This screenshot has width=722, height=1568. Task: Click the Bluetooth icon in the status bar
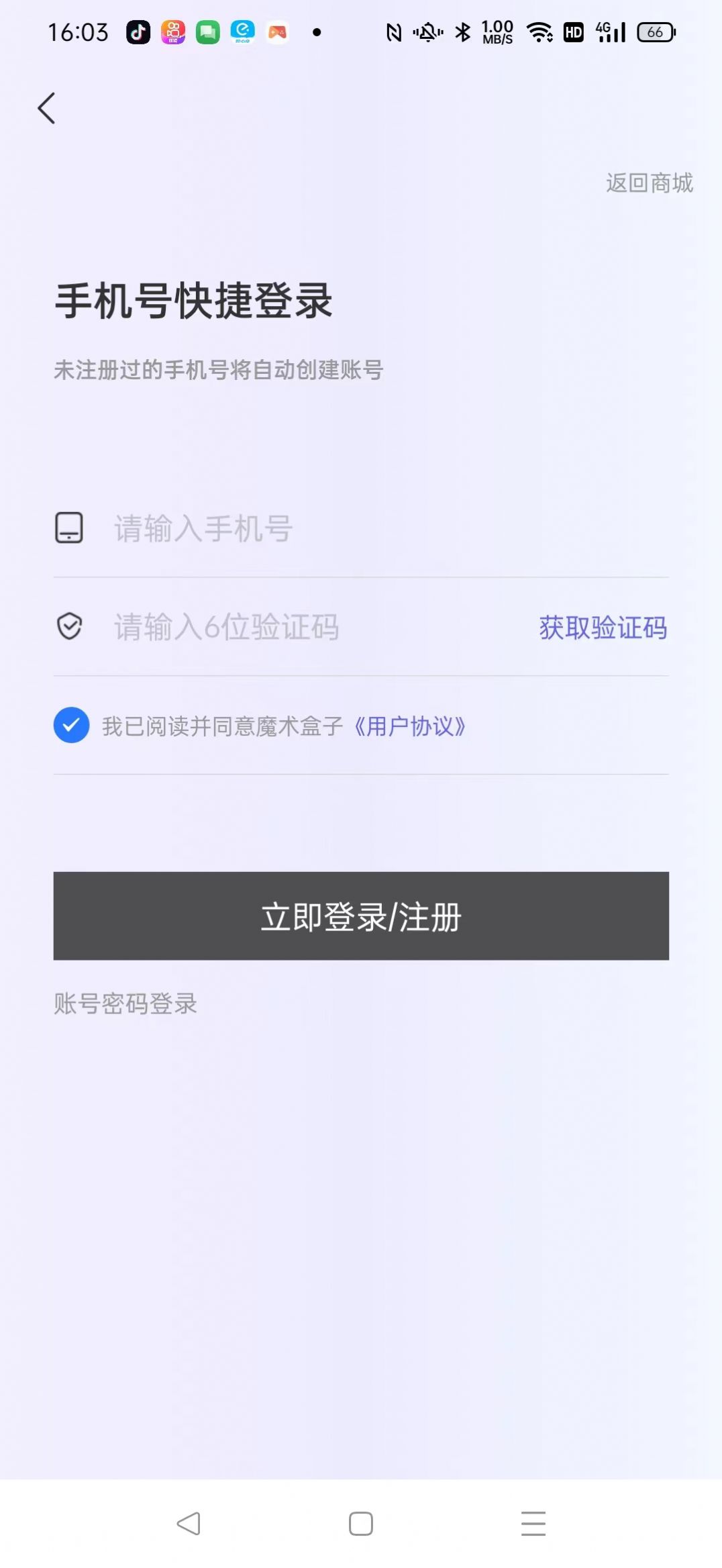click(x=462, y=32)
